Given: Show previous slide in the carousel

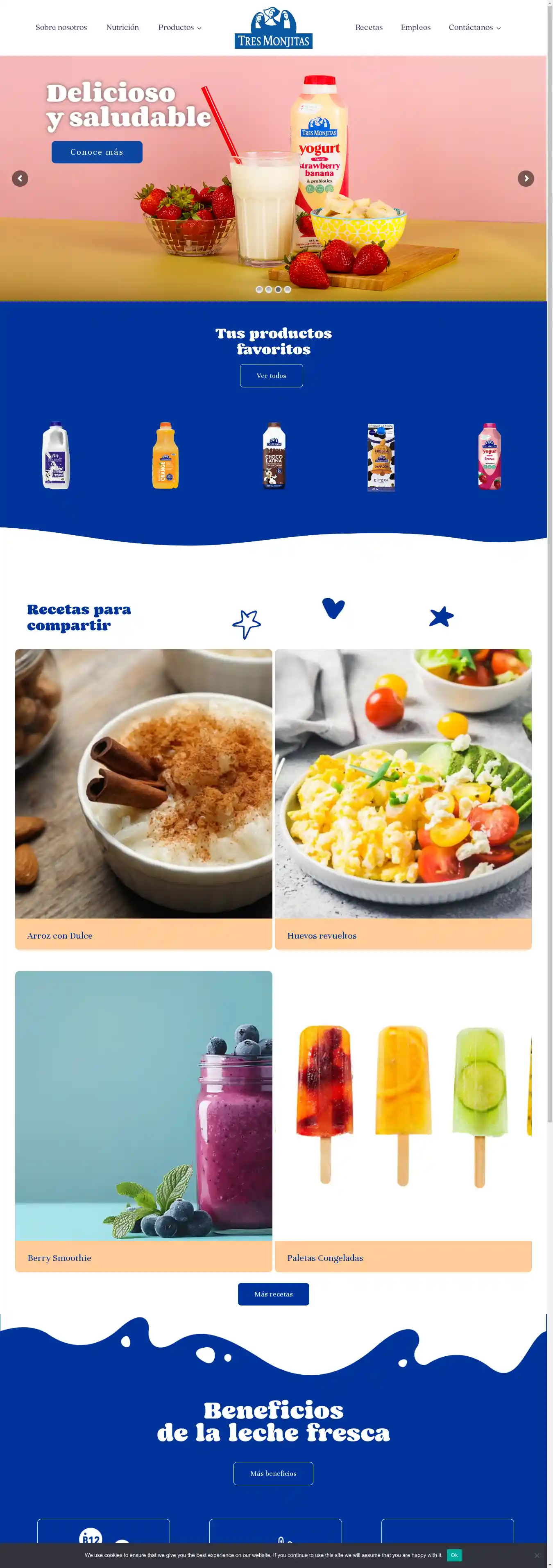Looking at the screenshot, I should [x=20, y=179].
